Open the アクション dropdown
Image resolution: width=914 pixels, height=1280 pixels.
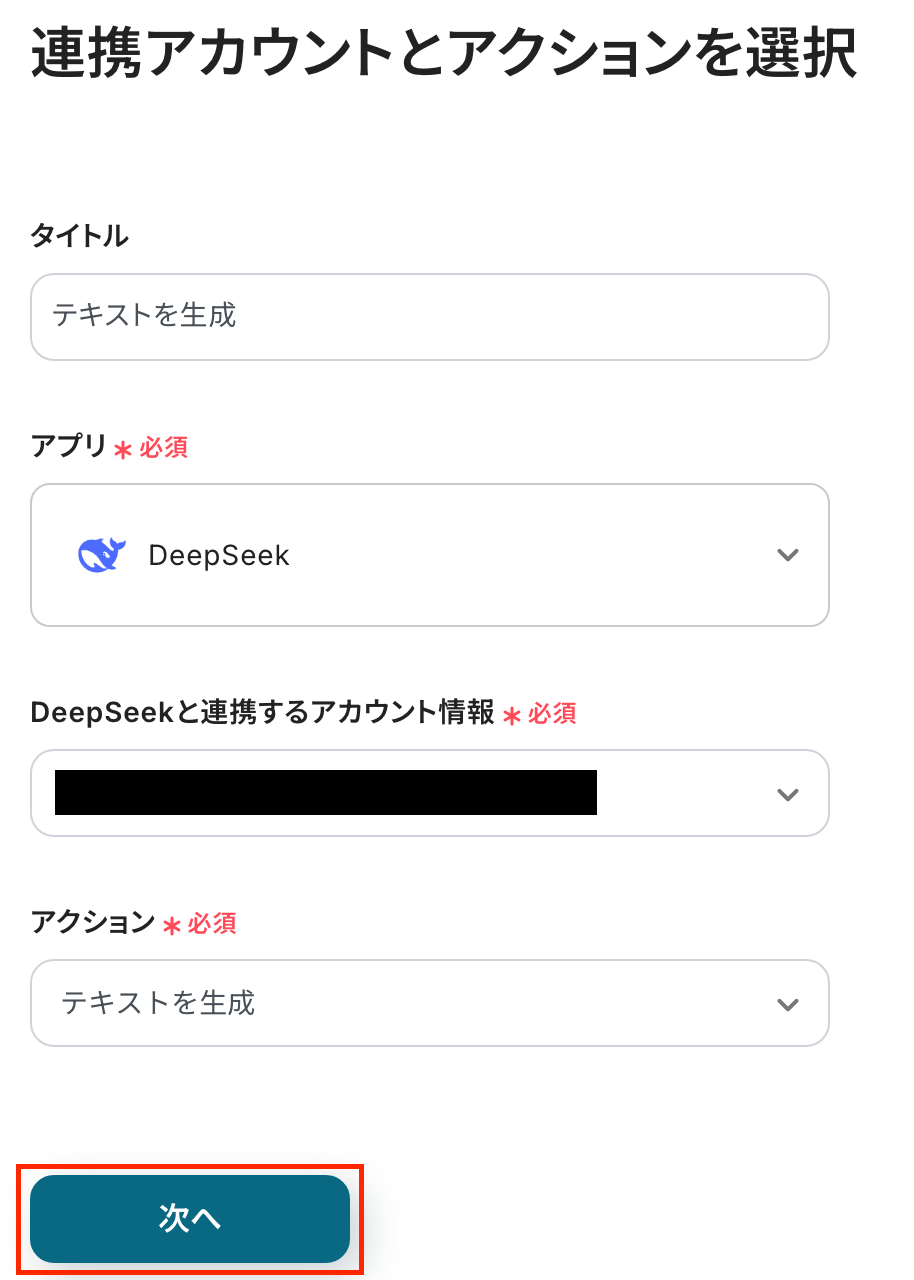pos(429,1003)
